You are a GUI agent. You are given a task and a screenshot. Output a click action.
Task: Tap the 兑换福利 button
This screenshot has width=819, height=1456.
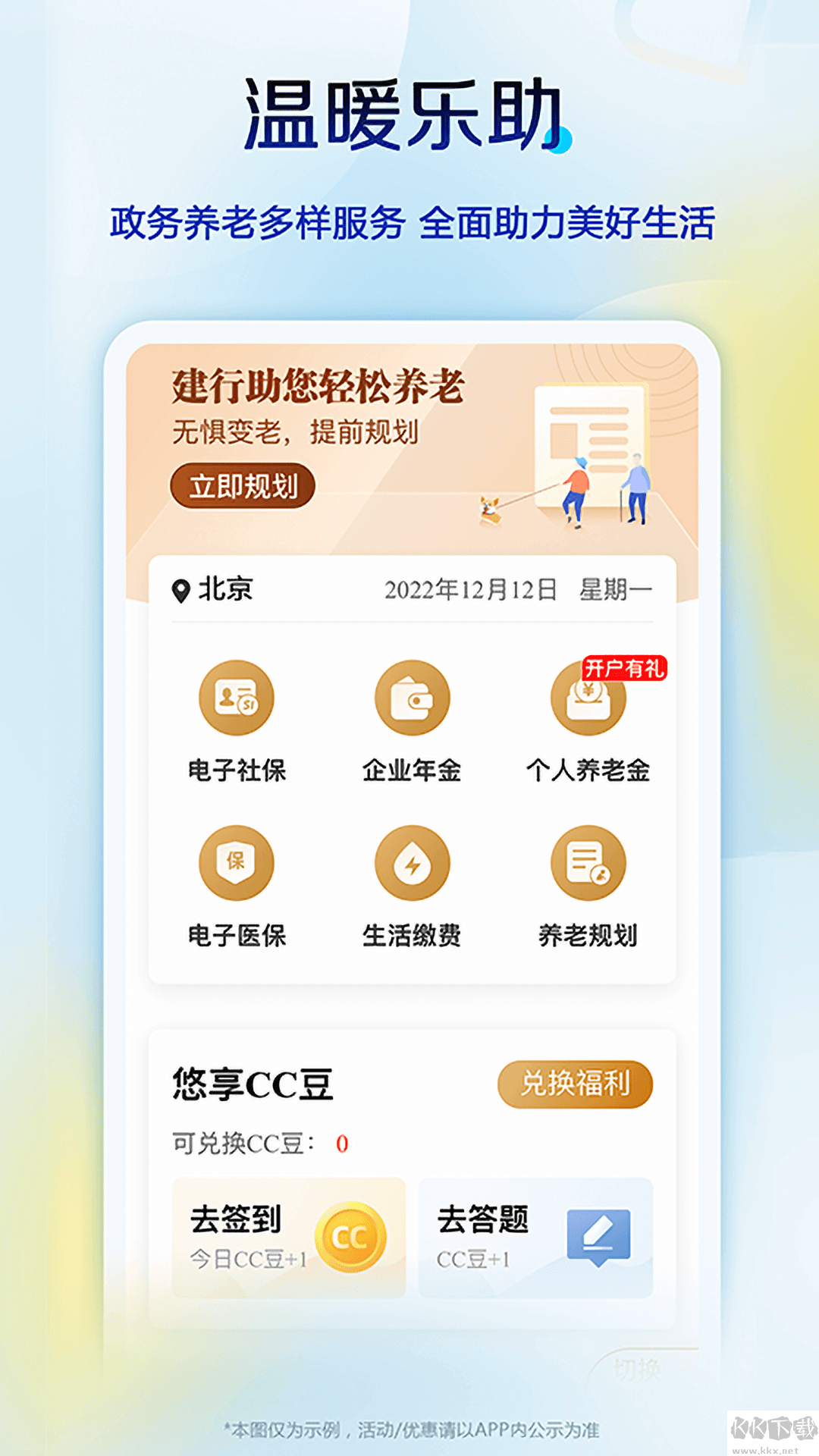coord(575,1084)
